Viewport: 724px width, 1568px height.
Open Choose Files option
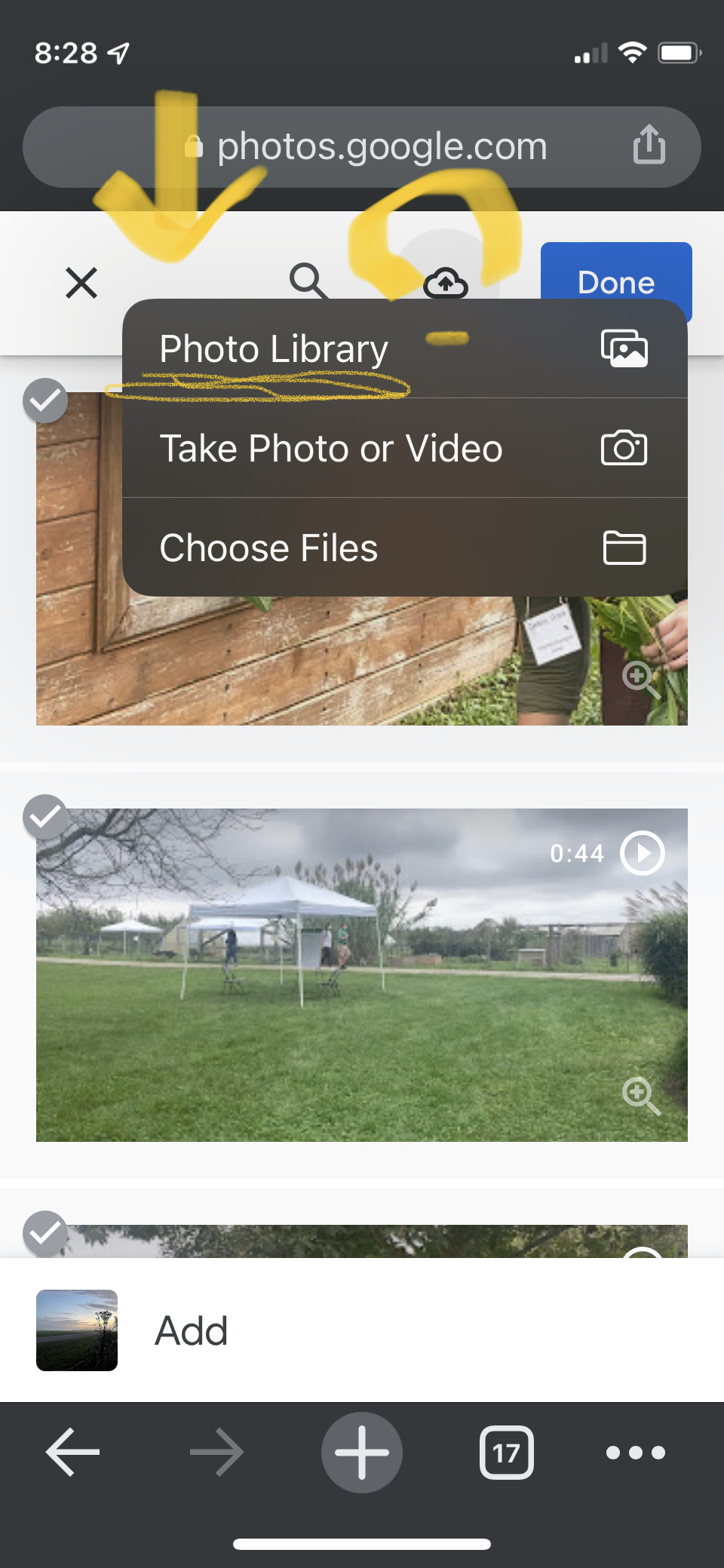404,548
